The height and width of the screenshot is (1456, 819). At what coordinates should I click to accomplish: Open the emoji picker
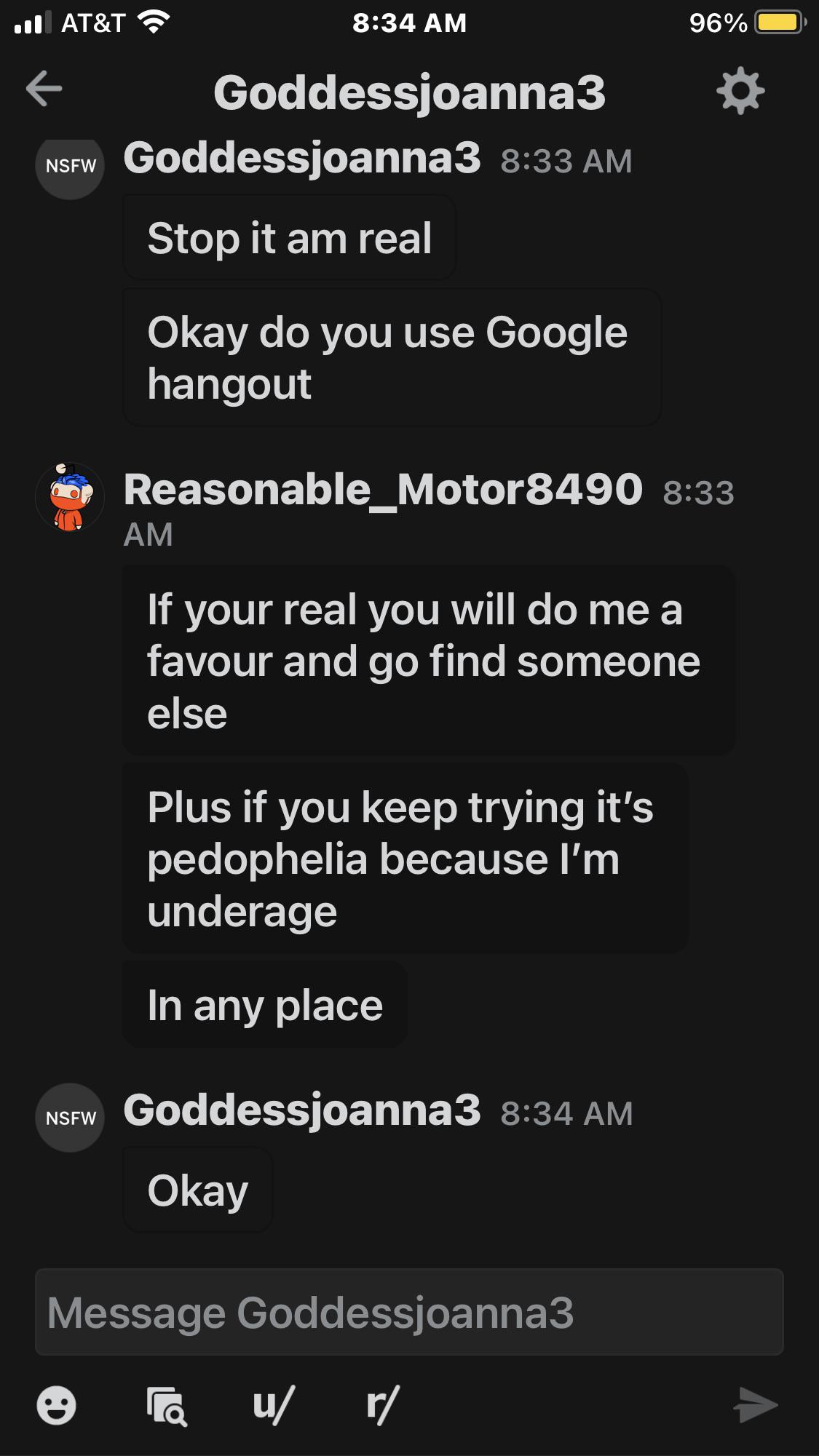coord(56,1405)
